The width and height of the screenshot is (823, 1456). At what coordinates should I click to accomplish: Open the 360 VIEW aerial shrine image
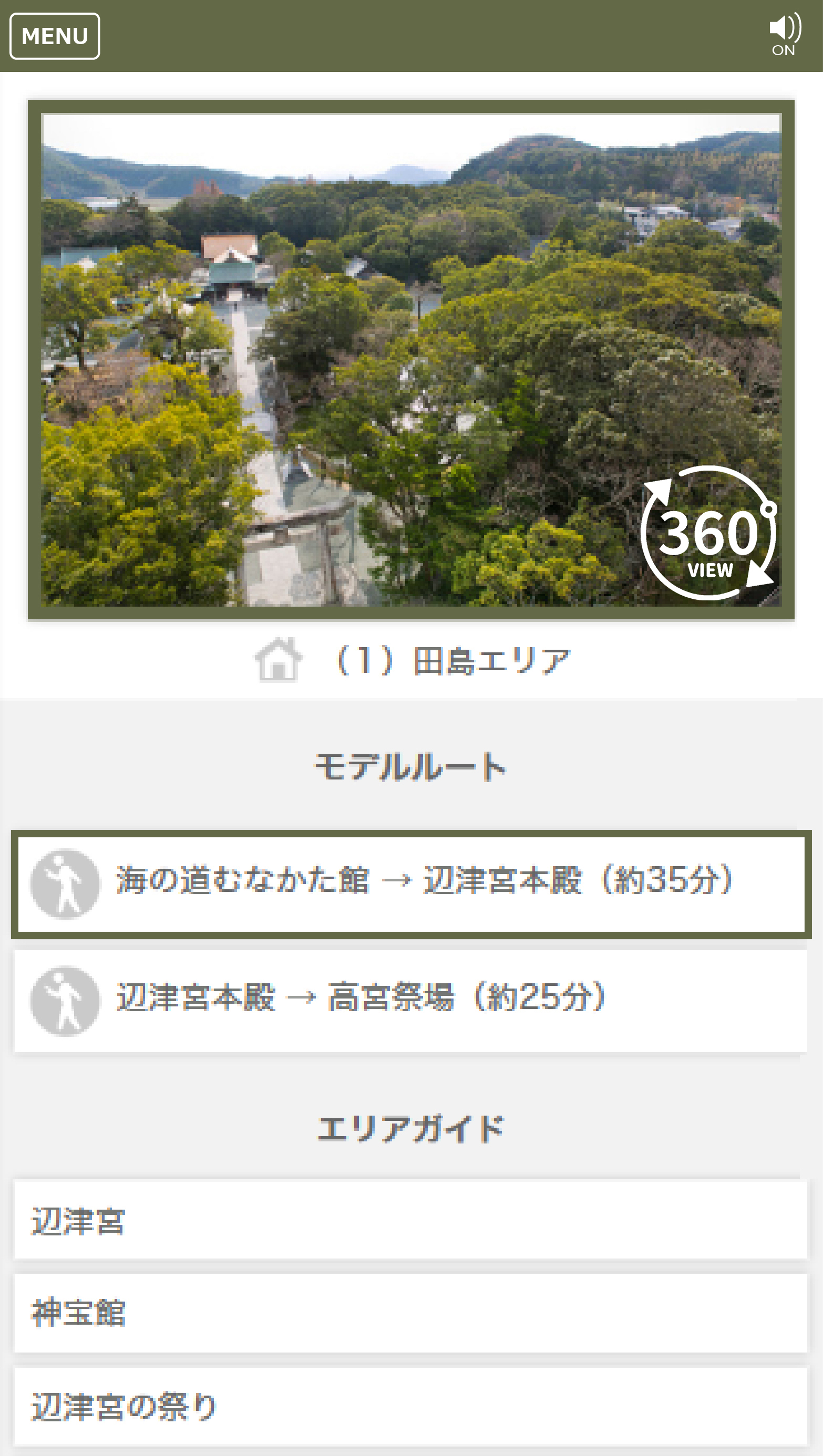pos(411,360)
